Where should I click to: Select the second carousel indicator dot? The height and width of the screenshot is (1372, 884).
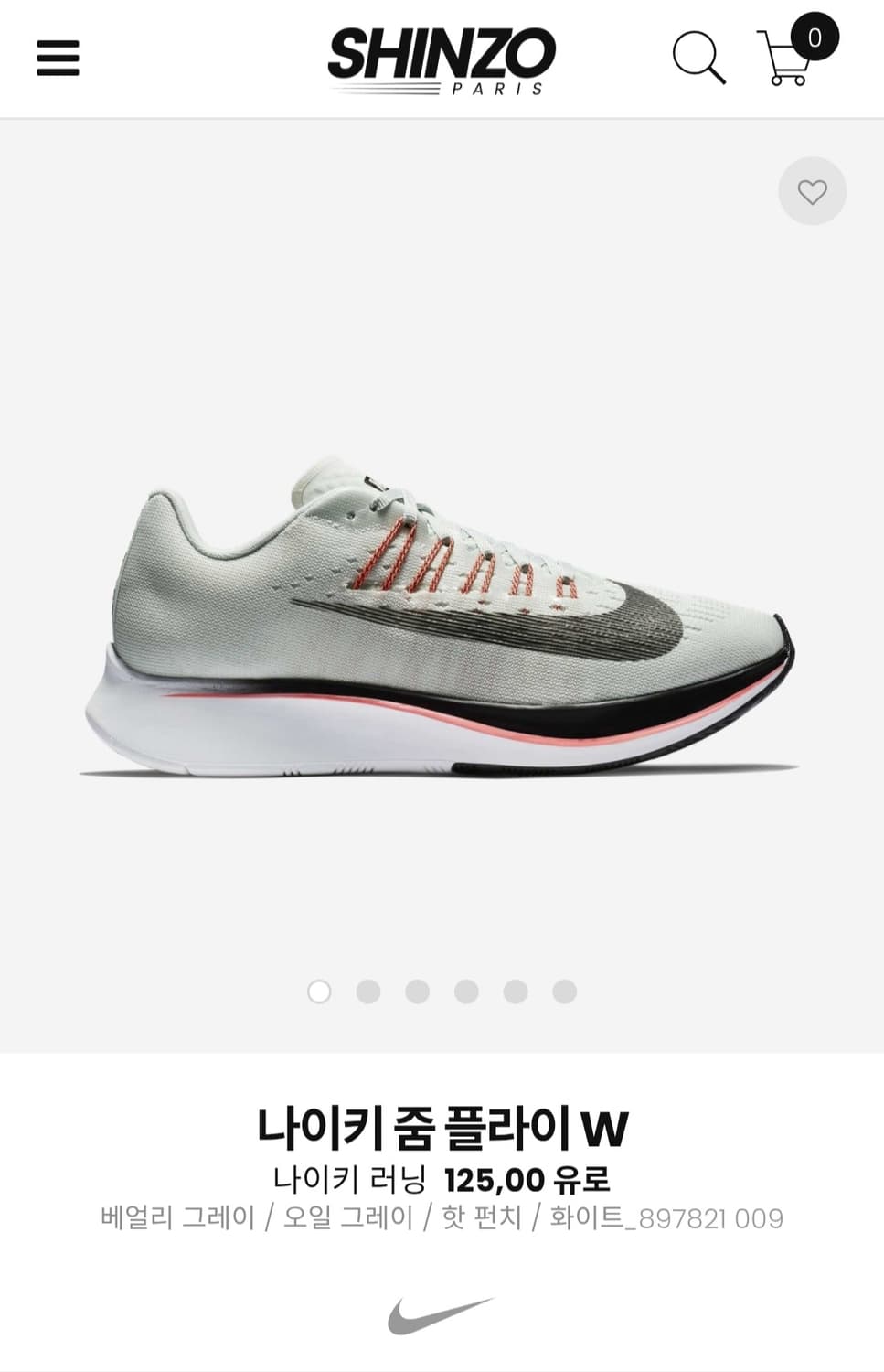368,991
